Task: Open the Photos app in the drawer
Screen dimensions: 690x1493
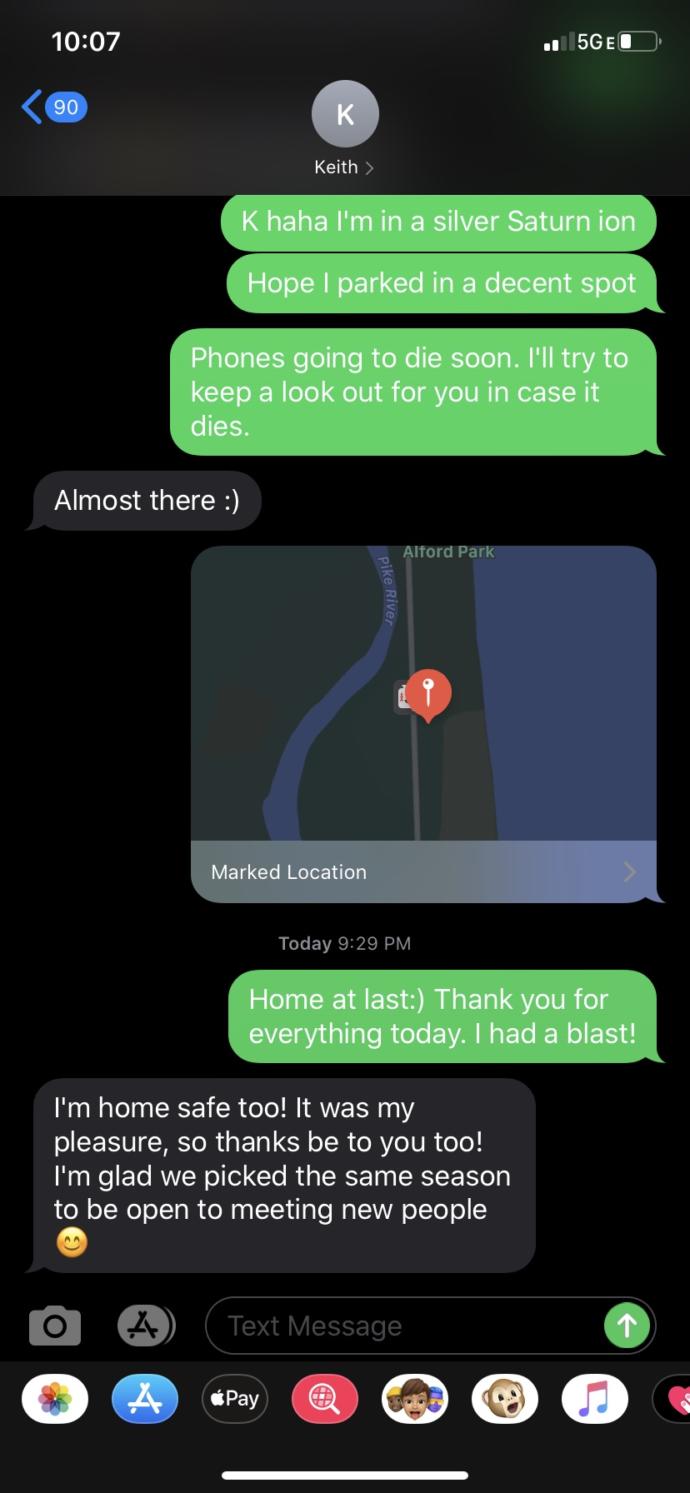Action: coord(55,1398)
